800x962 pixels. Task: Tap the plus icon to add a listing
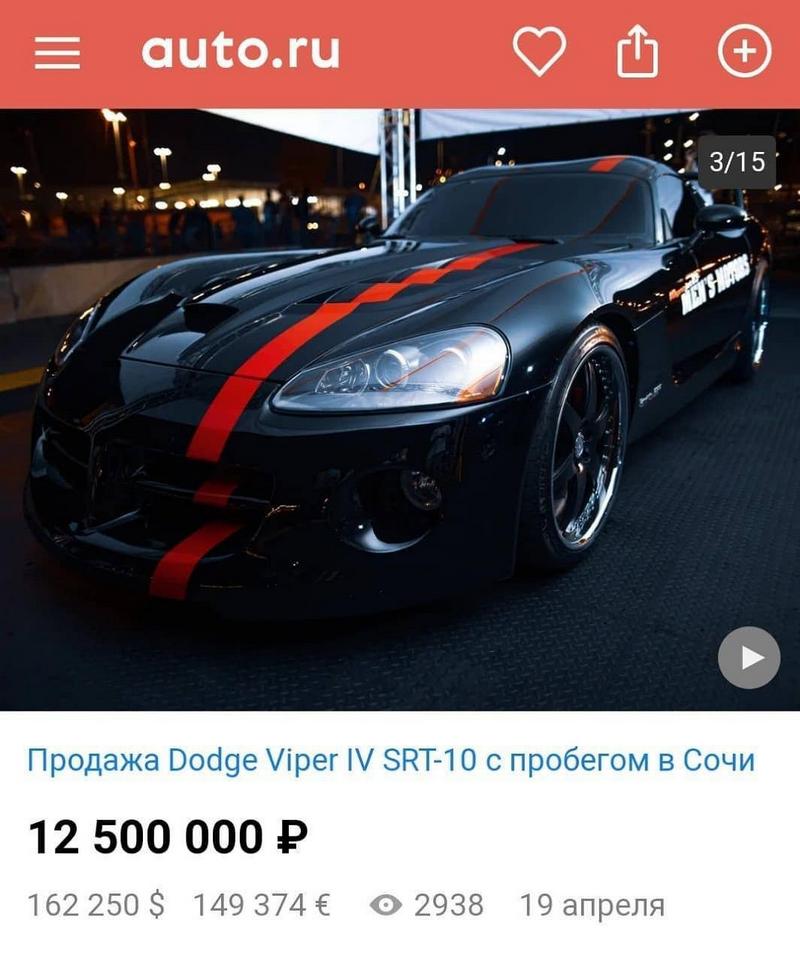tap(744, 51)
